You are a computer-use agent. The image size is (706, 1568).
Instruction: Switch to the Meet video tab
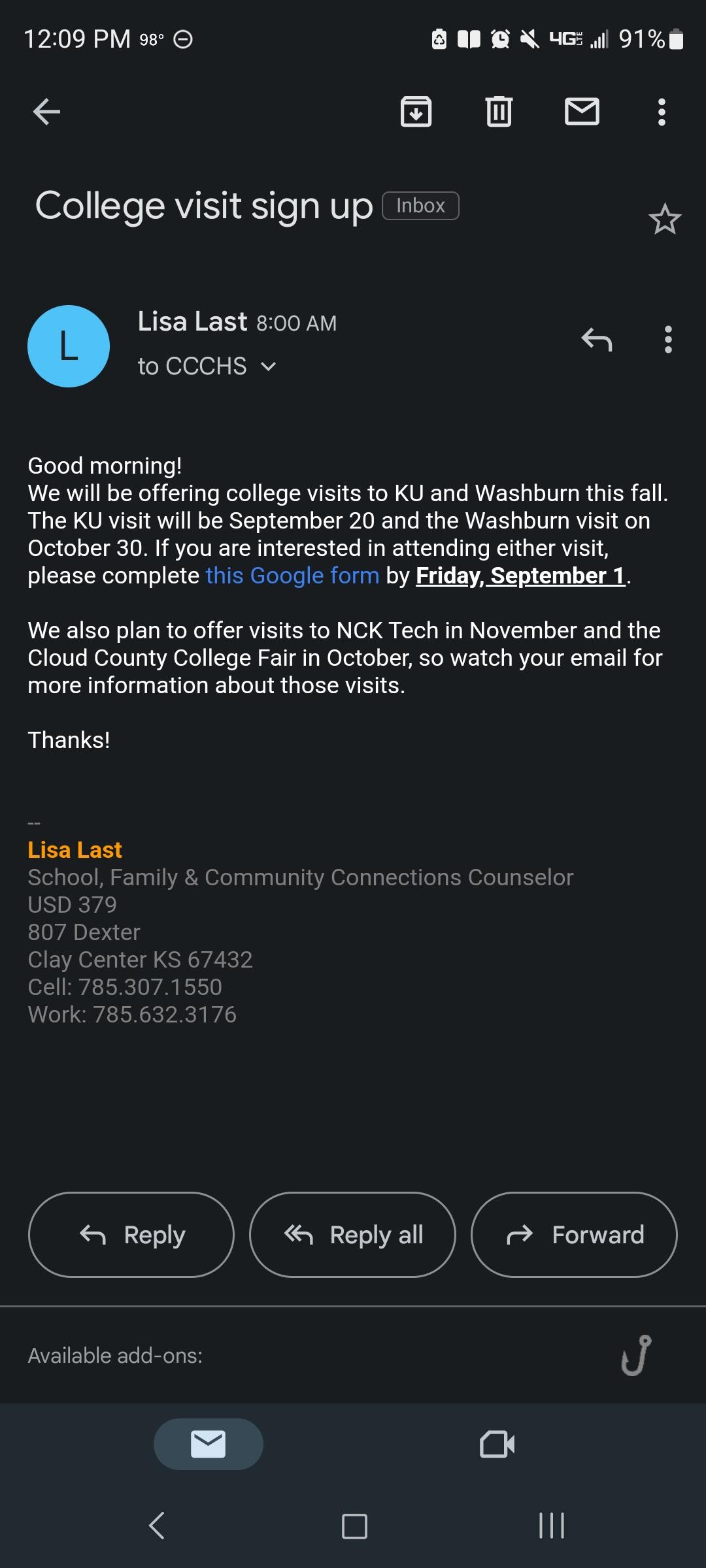pyautogui.click(x=497, y=1444)
